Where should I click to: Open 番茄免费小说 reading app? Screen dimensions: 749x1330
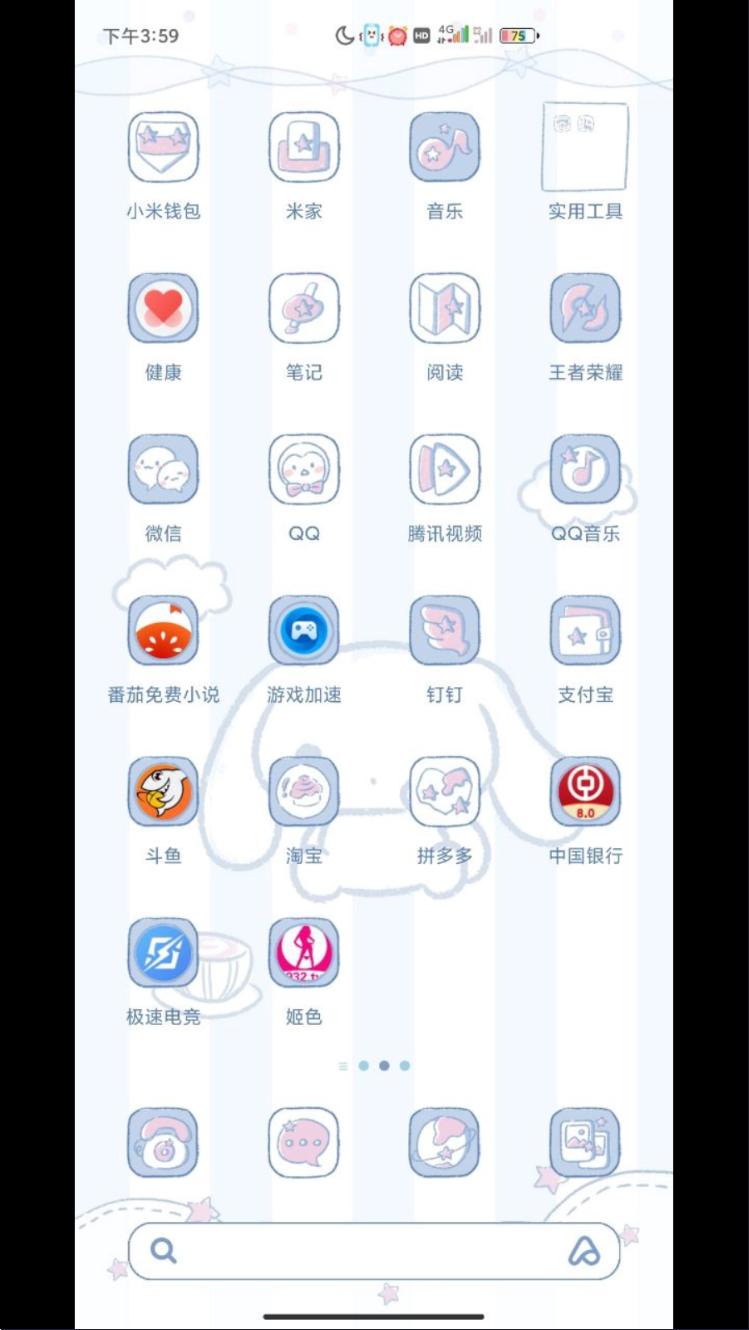click(163, 630)
